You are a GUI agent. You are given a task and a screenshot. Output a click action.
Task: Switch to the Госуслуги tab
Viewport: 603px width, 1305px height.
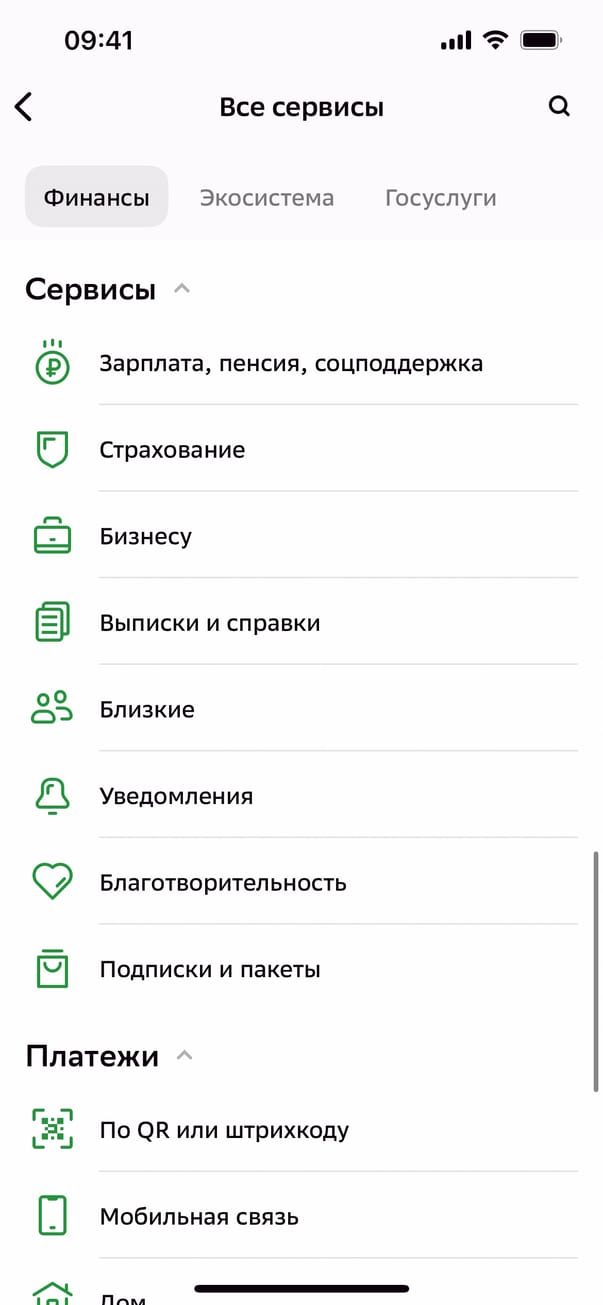pyautogui.click(x=440, y=197)
